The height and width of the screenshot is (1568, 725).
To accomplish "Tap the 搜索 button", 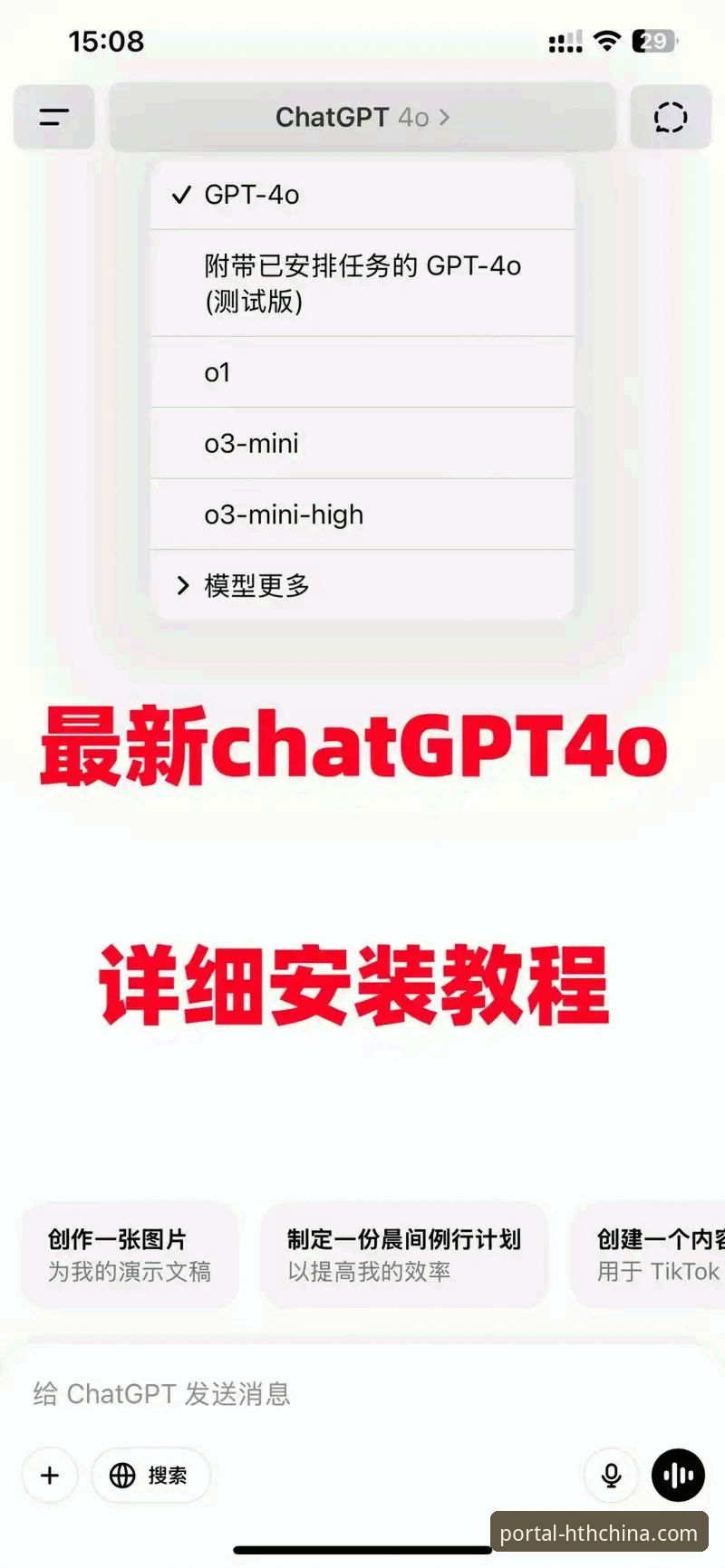I will pyautogui.click(x=150, y=1476).
